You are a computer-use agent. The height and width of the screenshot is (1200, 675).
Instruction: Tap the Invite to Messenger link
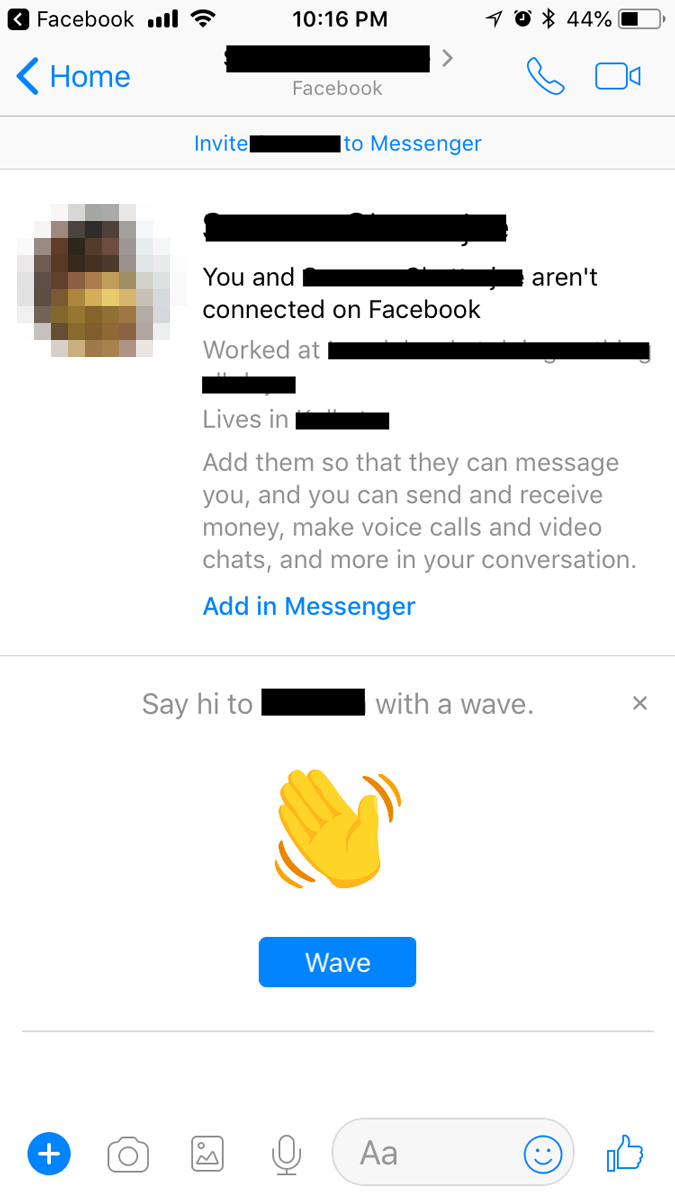(337, 144)
